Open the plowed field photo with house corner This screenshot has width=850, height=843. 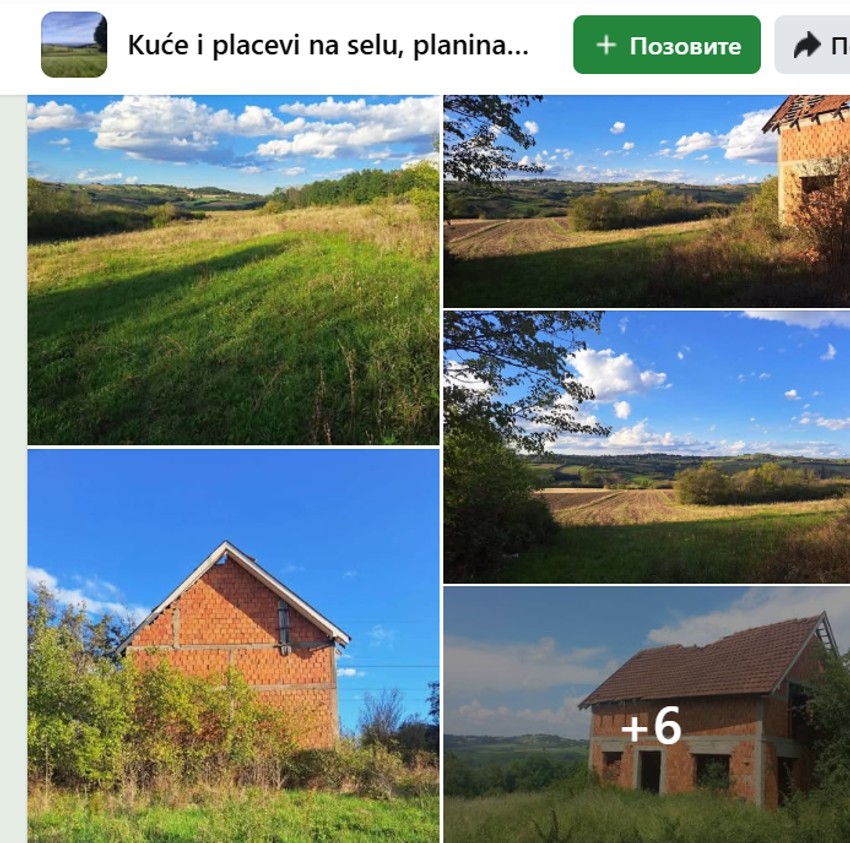coord(646,201)
